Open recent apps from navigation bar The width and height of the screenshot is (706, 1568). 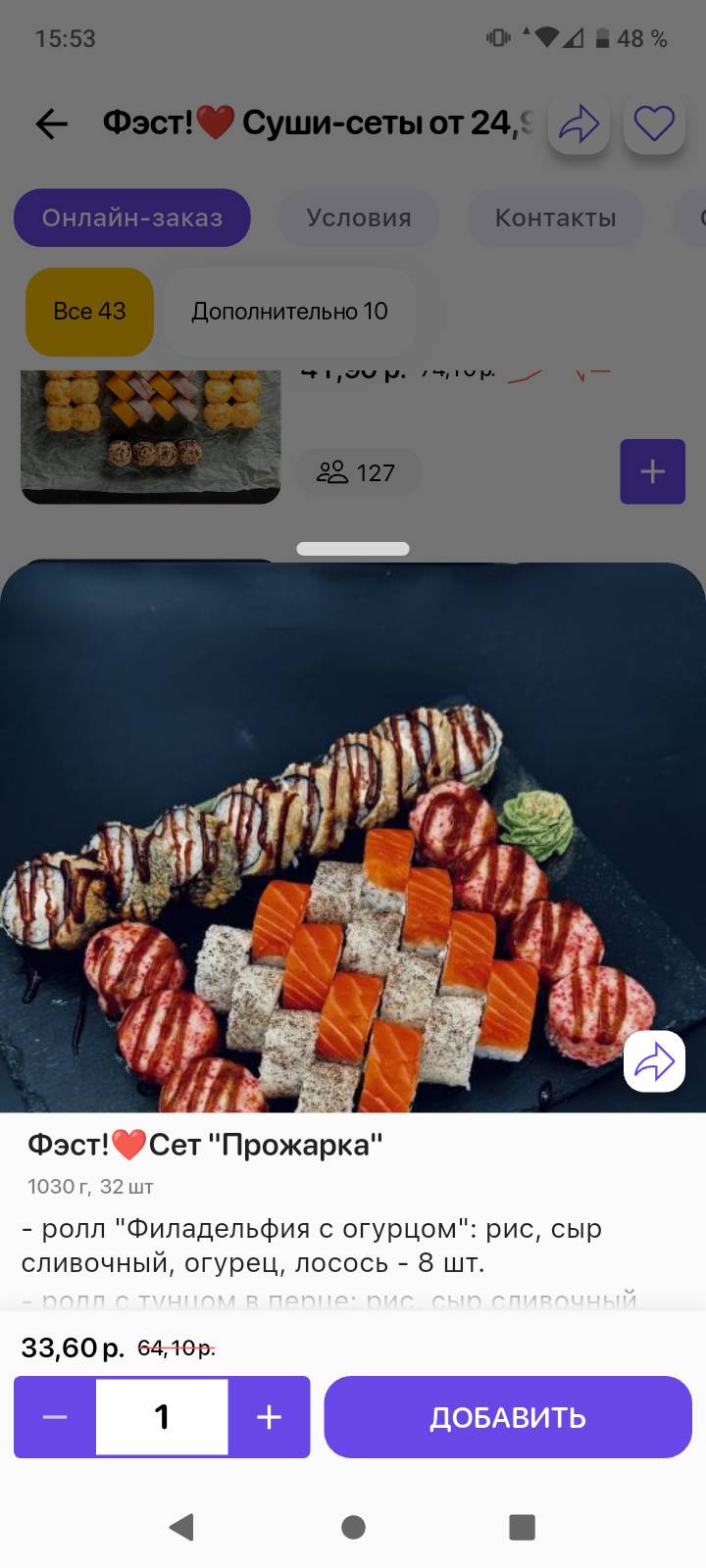pos(522,1527)
